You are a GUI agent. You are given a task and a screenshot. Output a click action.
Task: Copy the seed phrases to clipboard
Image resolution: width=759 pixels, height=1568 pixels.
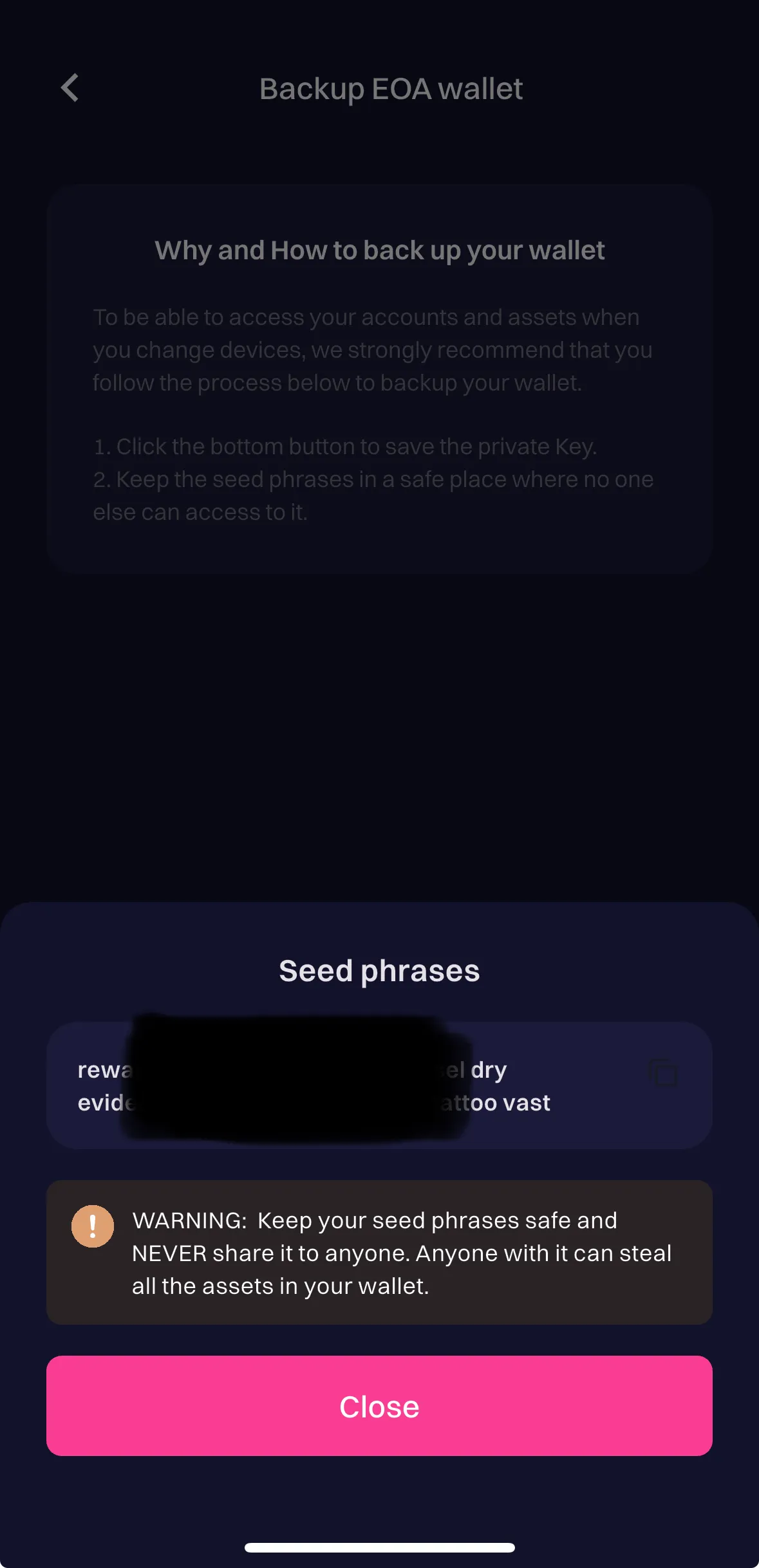[663, 1073]
